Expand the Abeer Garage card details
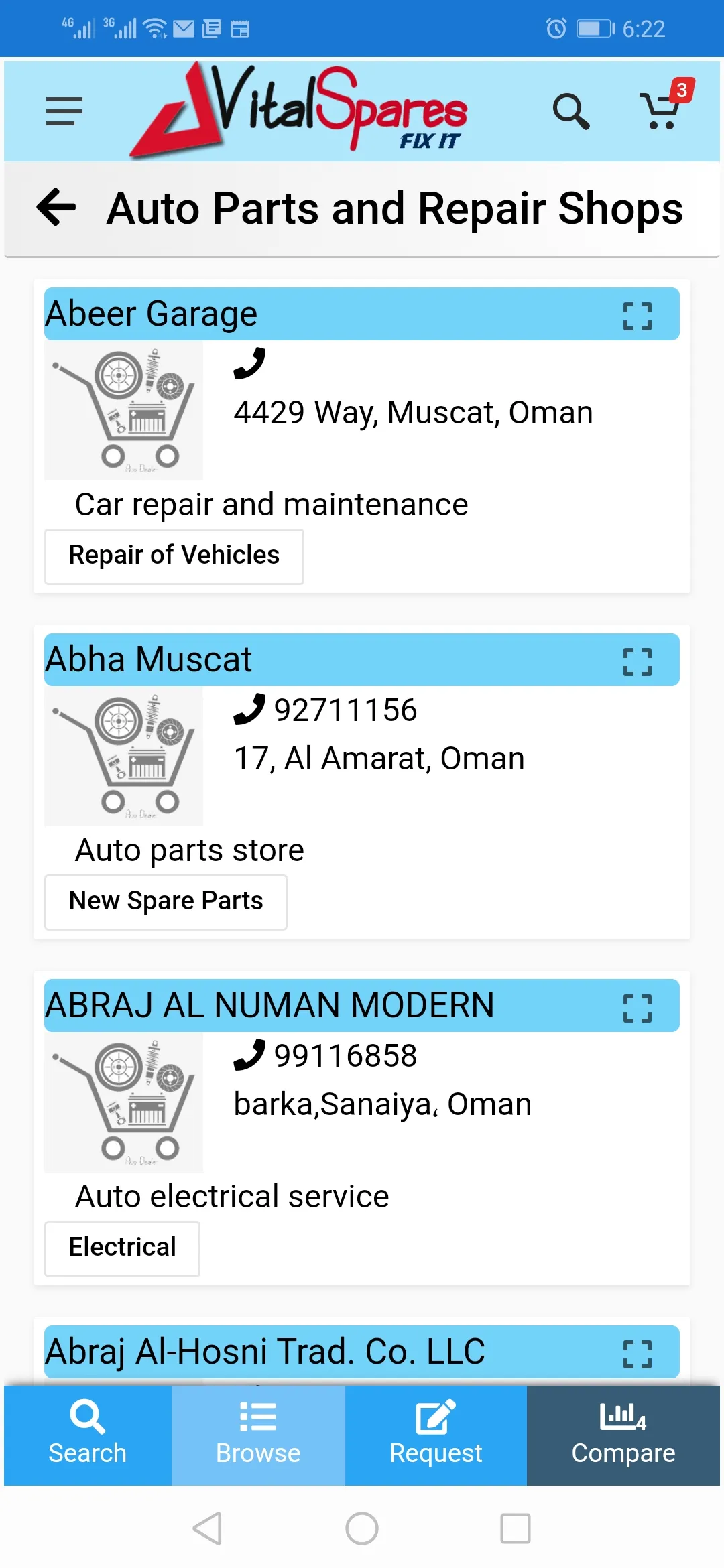This screenshot has width=724, height=1568. click(636, 314)
